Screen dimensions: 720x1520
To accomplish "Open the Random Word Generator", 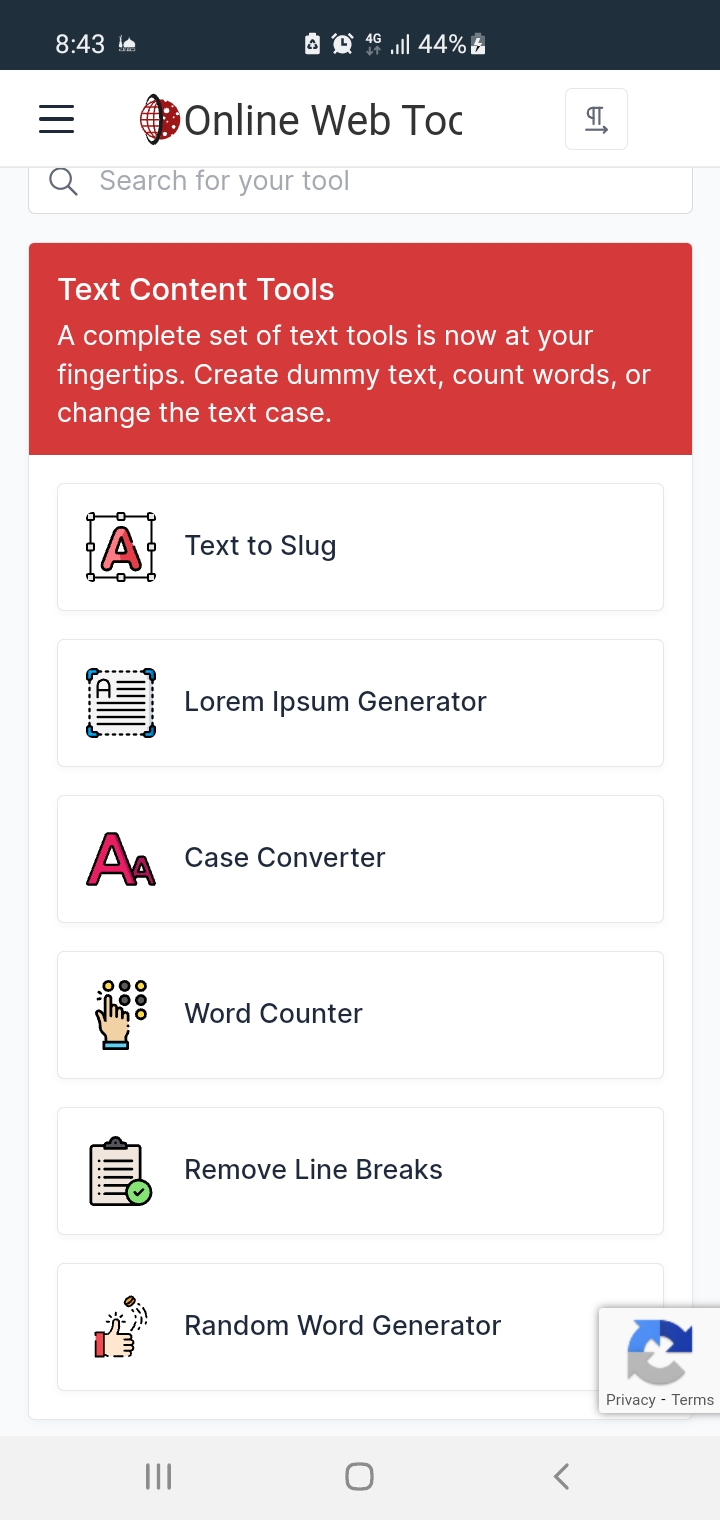I will pyautogui.click(x=340, y=1327).
